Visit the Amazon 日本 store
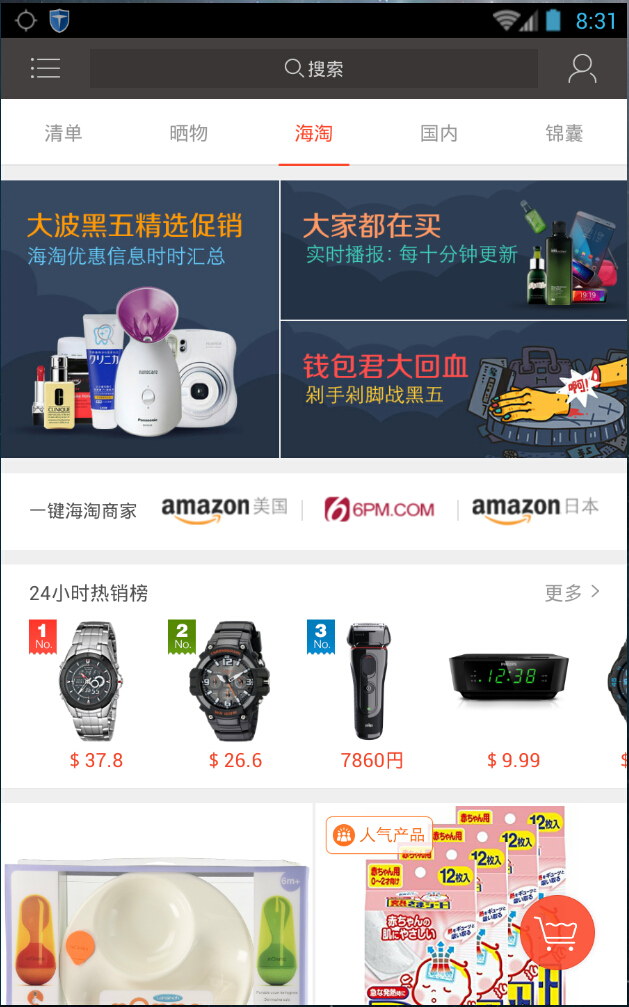This screenshot has height=1007, width=629. pos(535,509)
